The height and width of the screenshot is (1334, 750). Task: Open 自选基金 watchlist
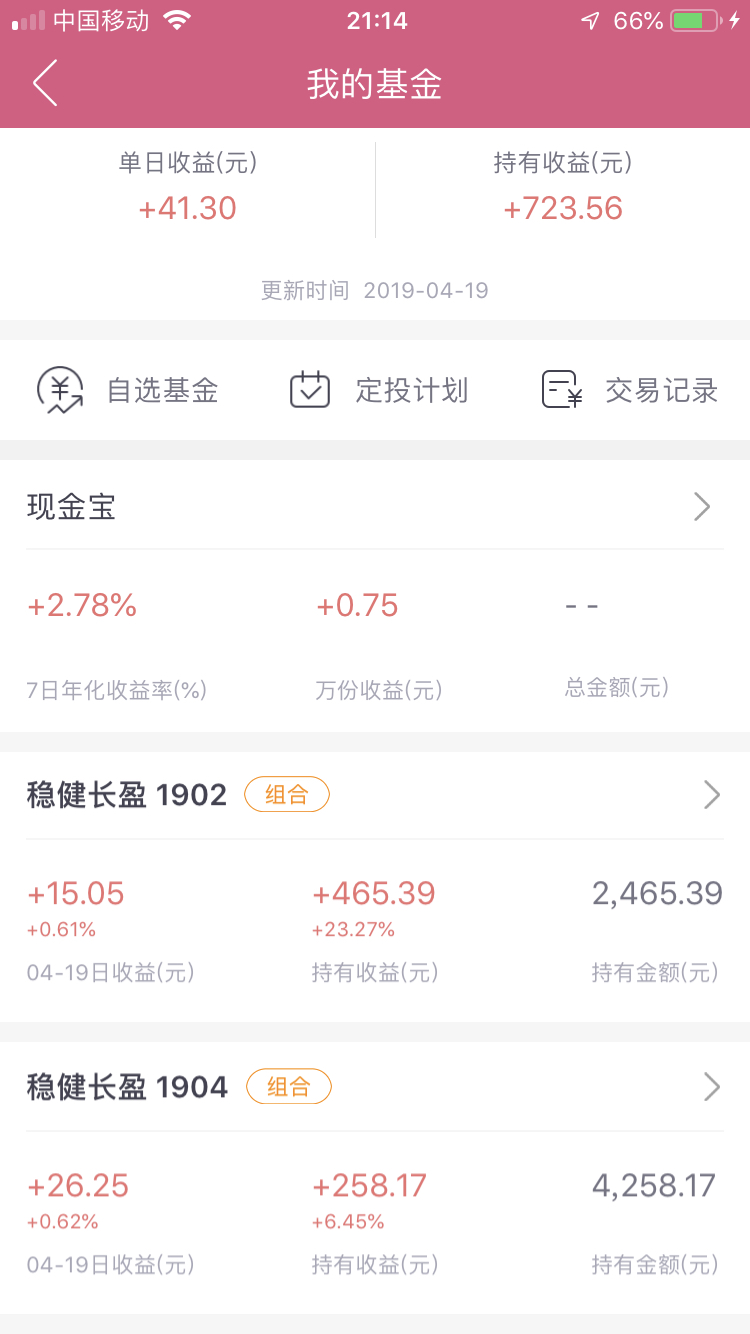tap(127, 390)
